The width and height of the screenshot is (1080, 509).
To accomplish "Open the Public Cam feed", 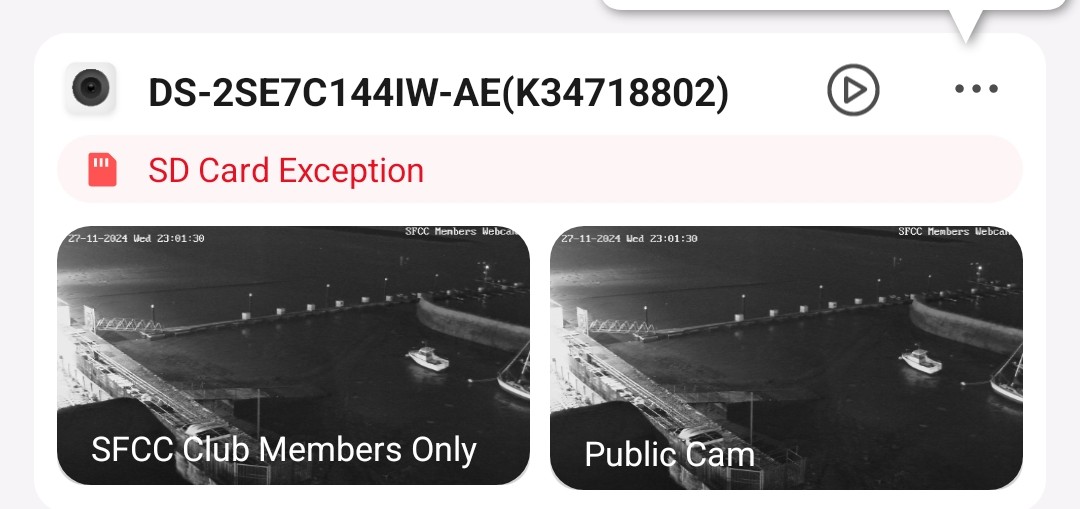I will (786, 357).
